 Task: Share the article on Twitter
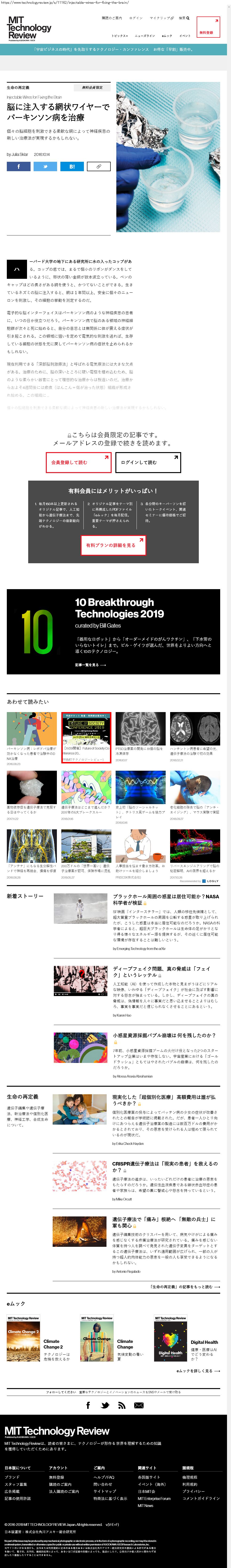(x=45, y=166)
